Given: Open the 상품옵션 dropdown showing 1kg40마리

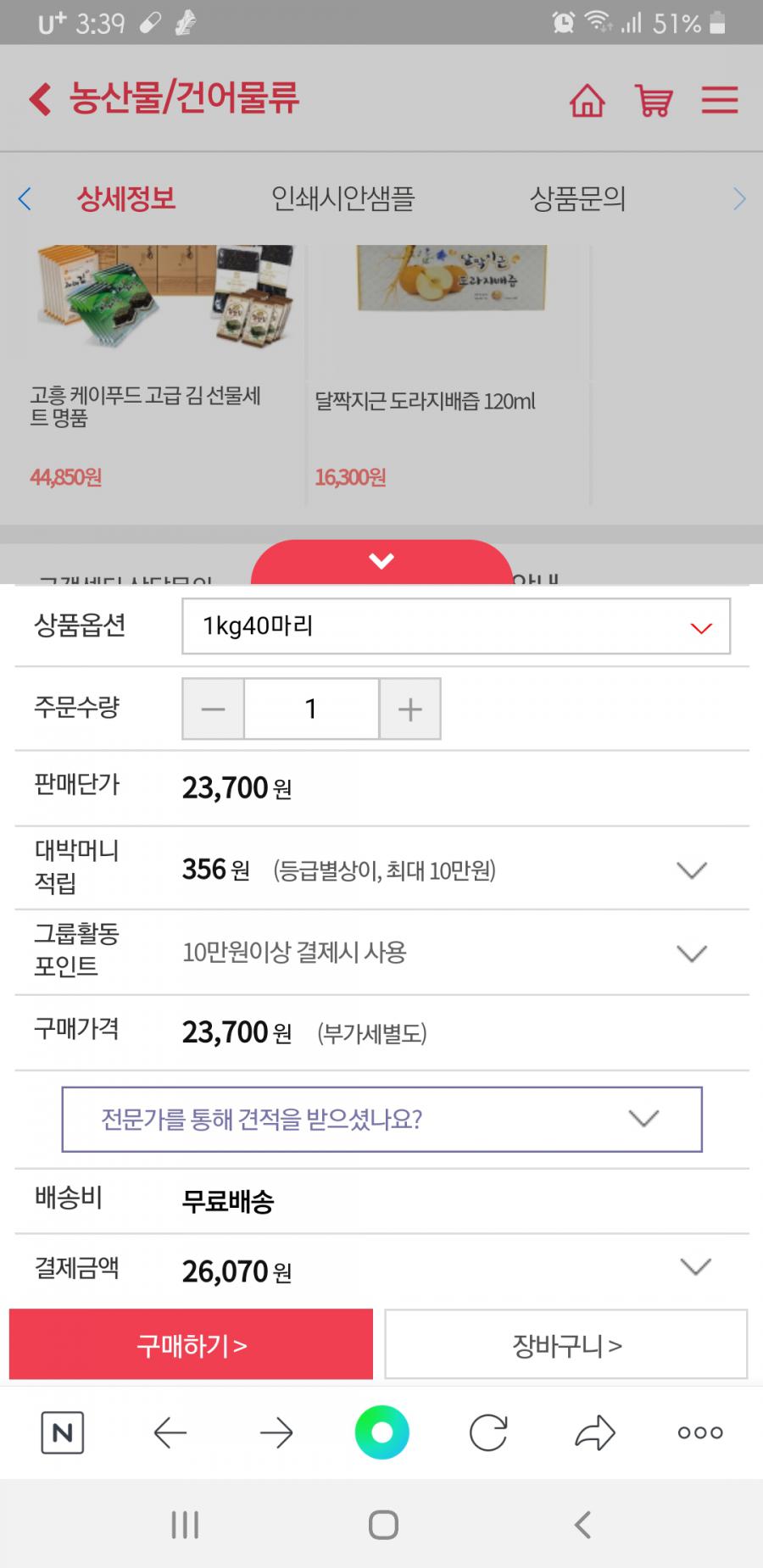Looking at the screenshot, I should click(456, 626).
